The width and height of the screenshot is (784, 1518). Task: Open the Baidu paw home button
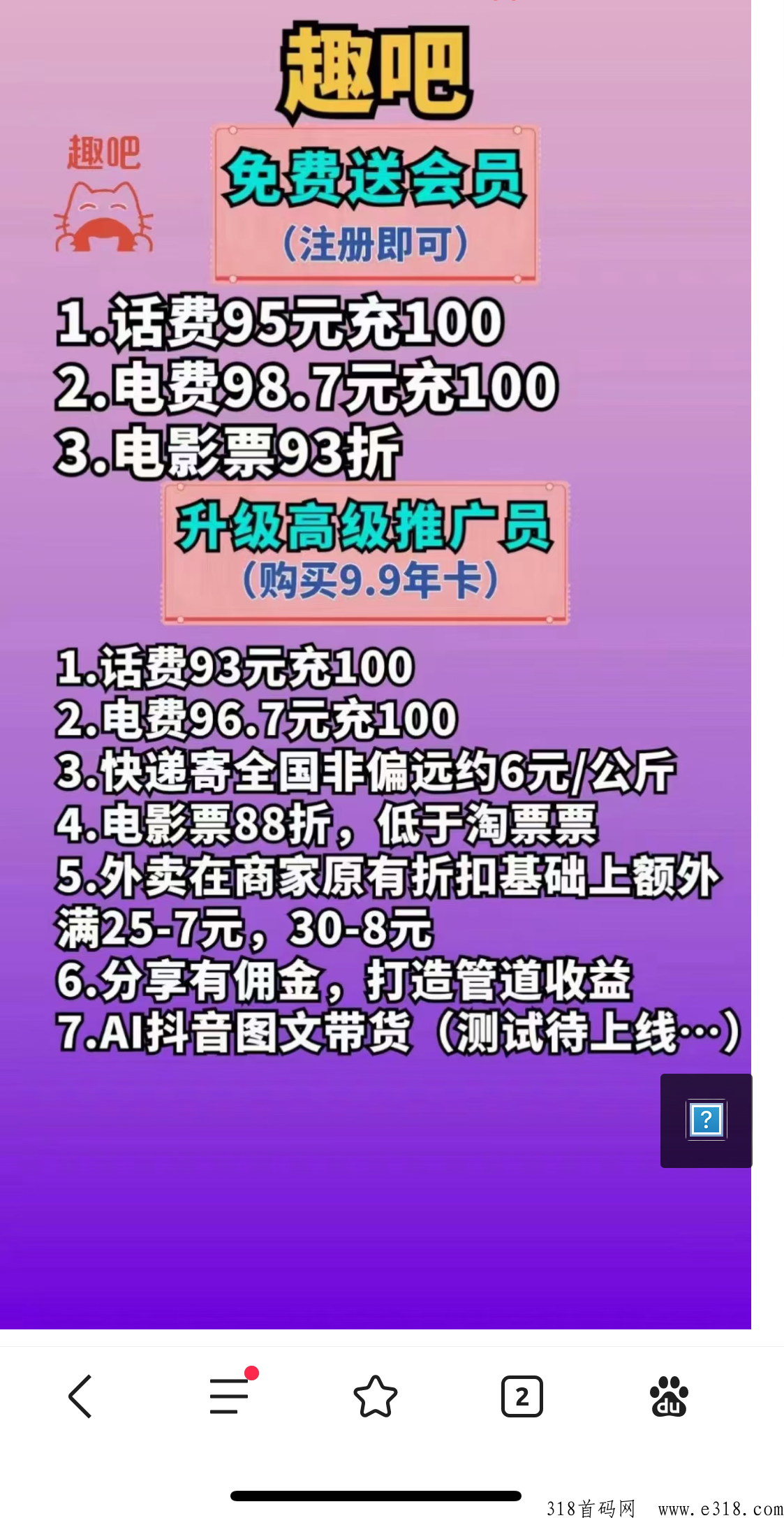pos(669,1396)
